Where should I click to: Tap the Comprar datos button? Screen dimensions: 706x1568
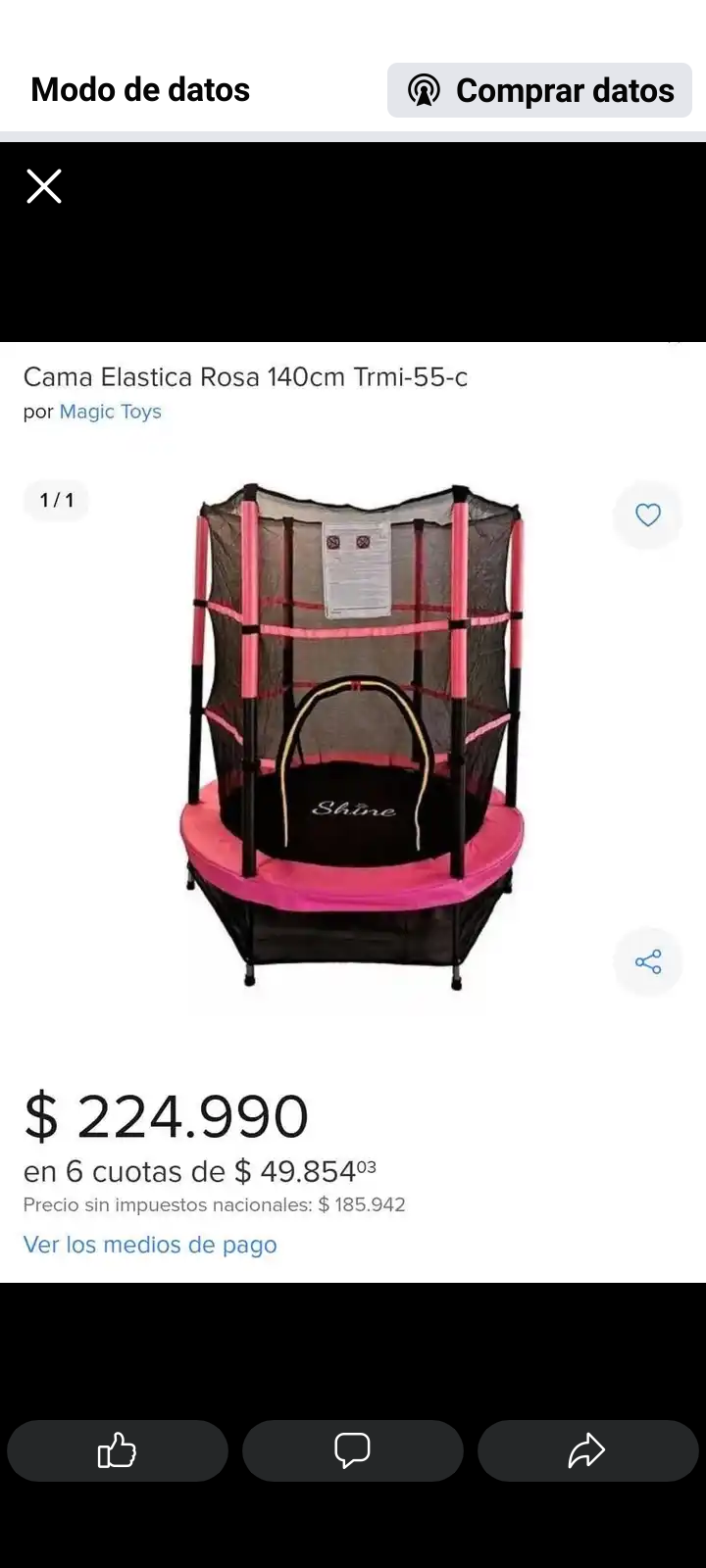point(540,90)
